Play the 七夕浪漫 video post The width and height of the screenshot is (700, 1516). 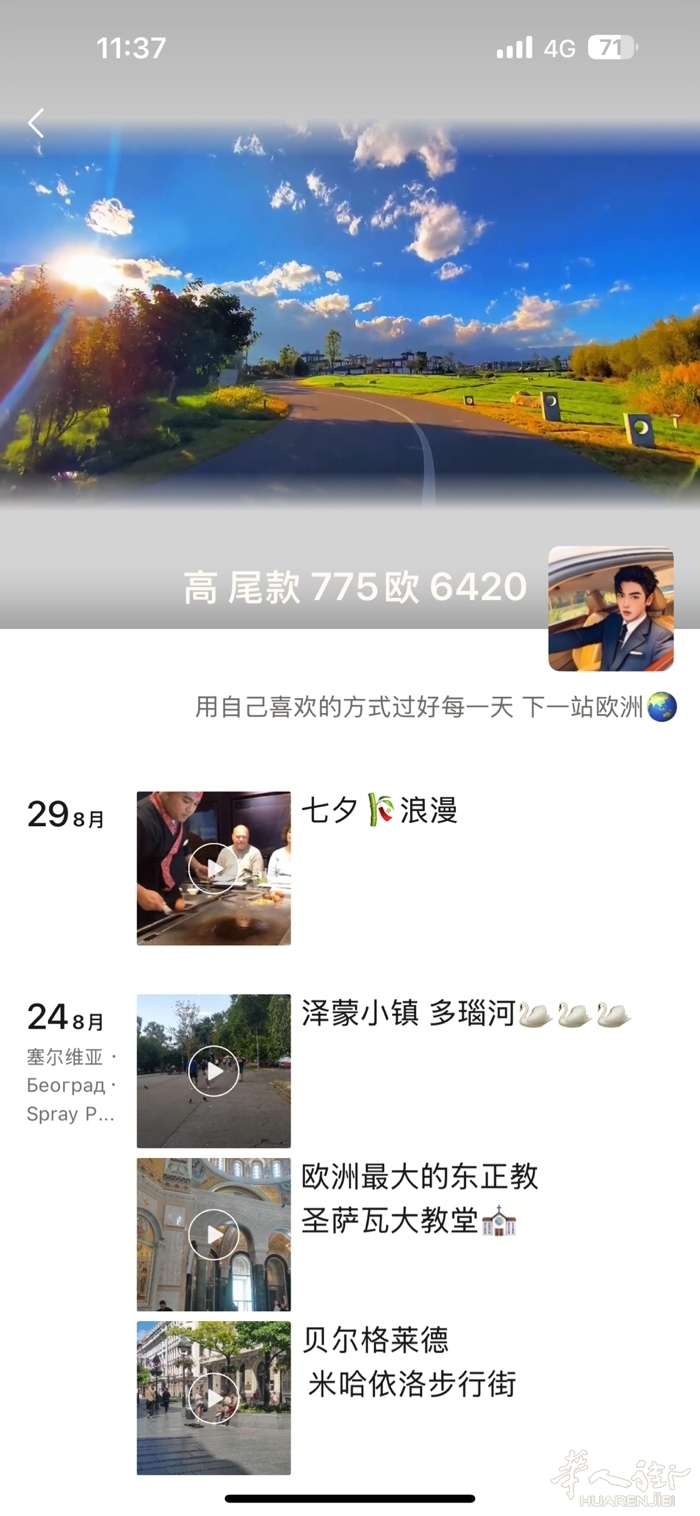(214, 868)
